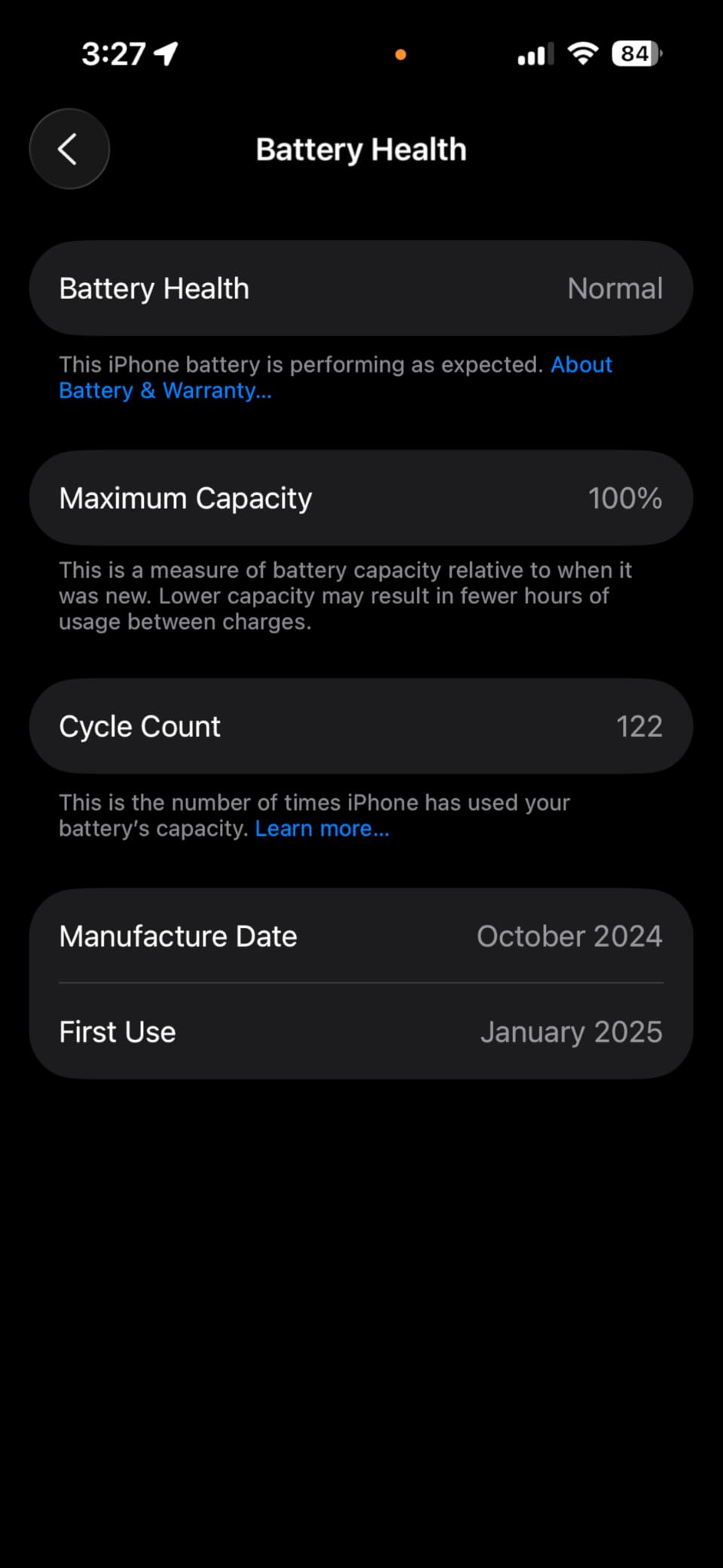Tap the 100% capacity value
Image resolution: width=723 pixels, height=1568 pixels.
pos(624,498)
